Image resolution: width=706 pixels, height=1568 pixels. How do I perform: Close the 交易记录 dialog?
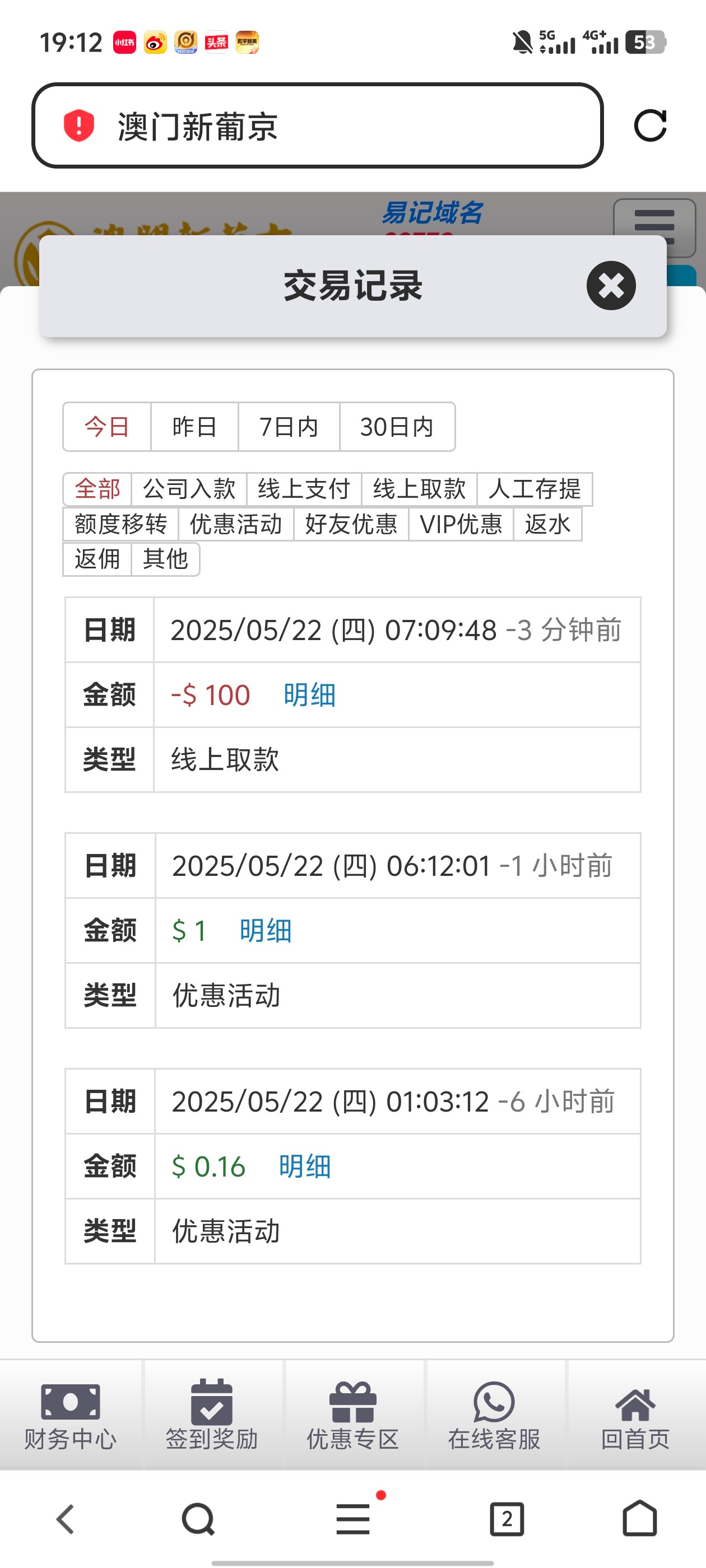point(611,286)
